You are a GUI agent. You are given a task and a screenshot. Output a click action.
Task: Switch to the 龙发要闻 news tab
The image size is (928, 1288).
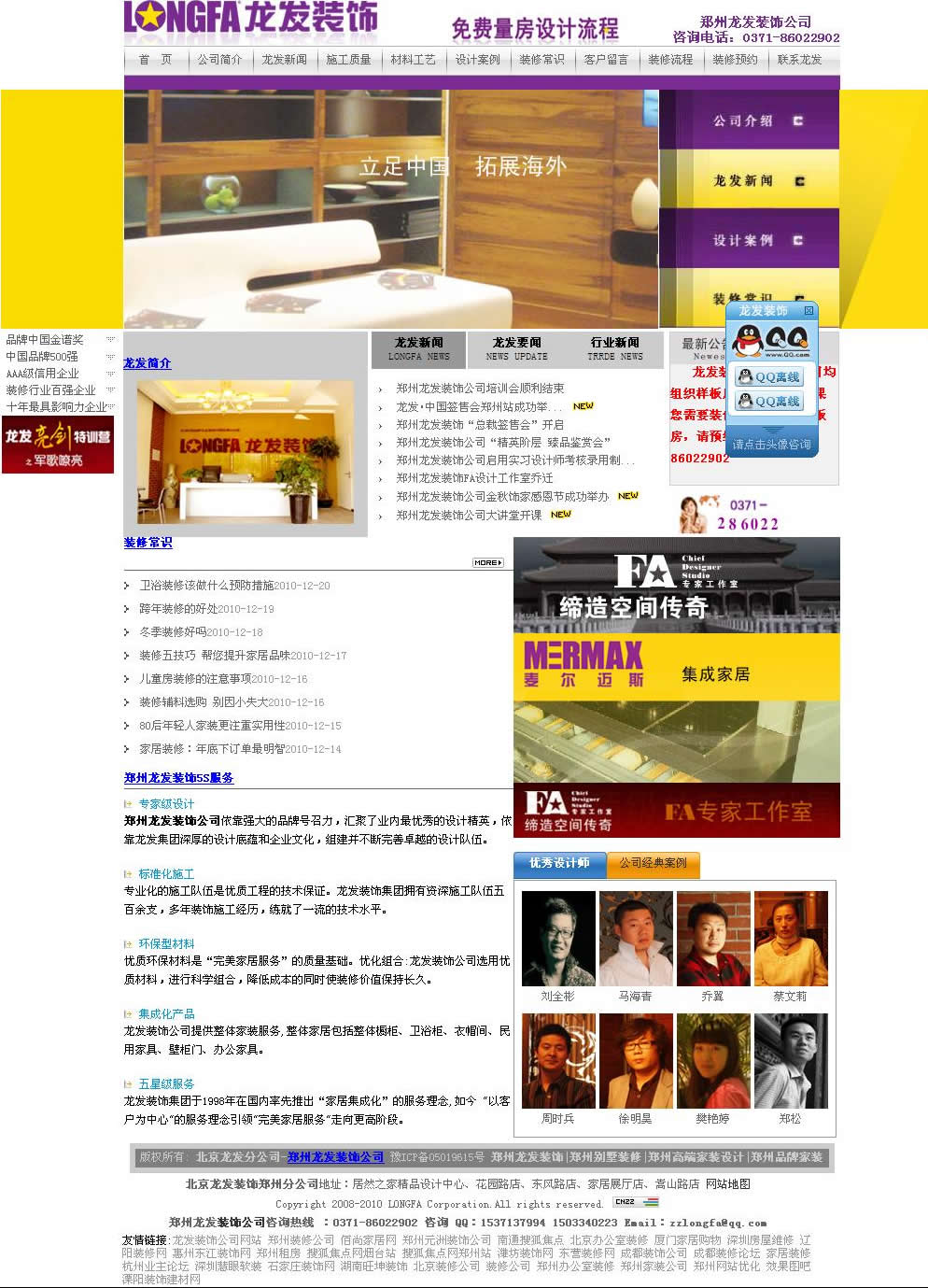coord(516,348)
